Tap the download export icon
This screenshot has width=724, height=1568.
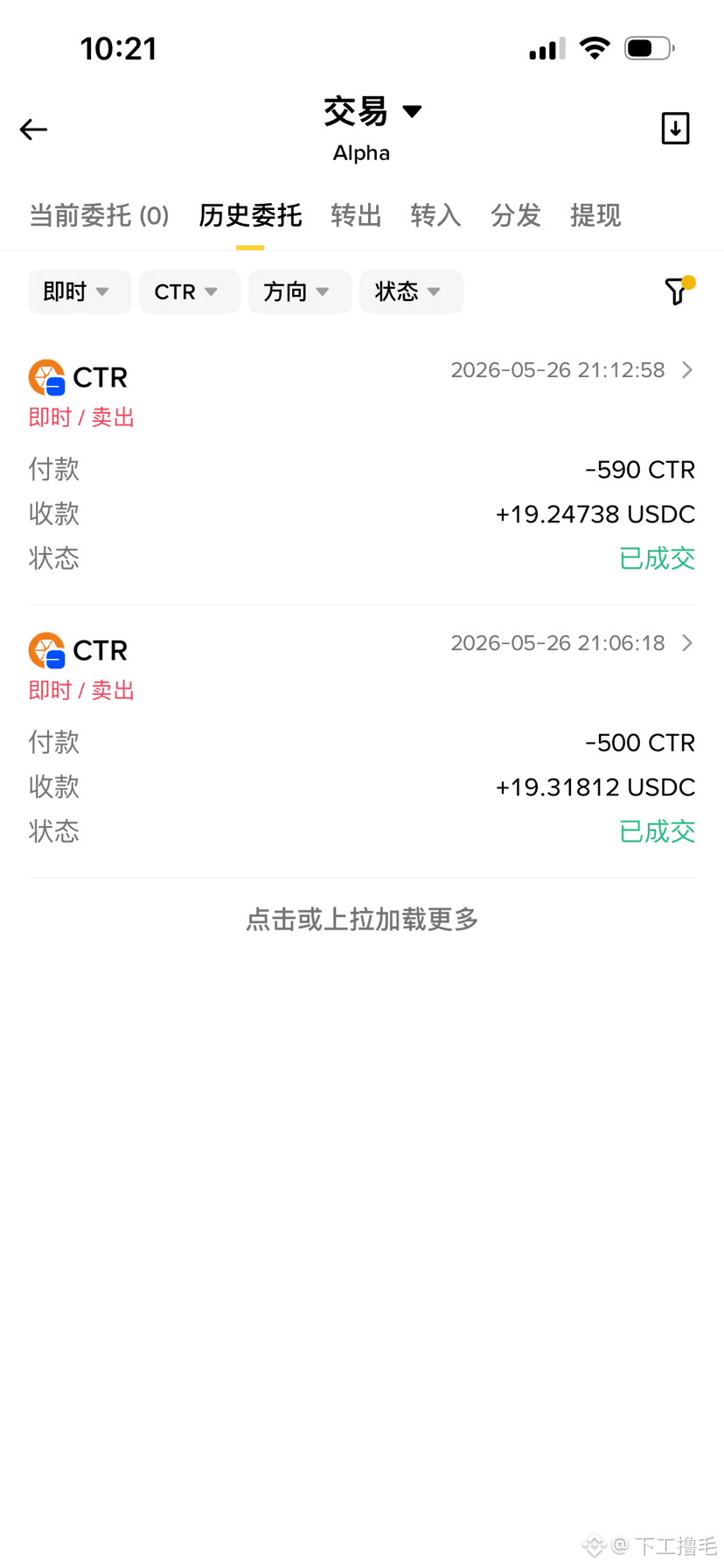pos(675,129)
